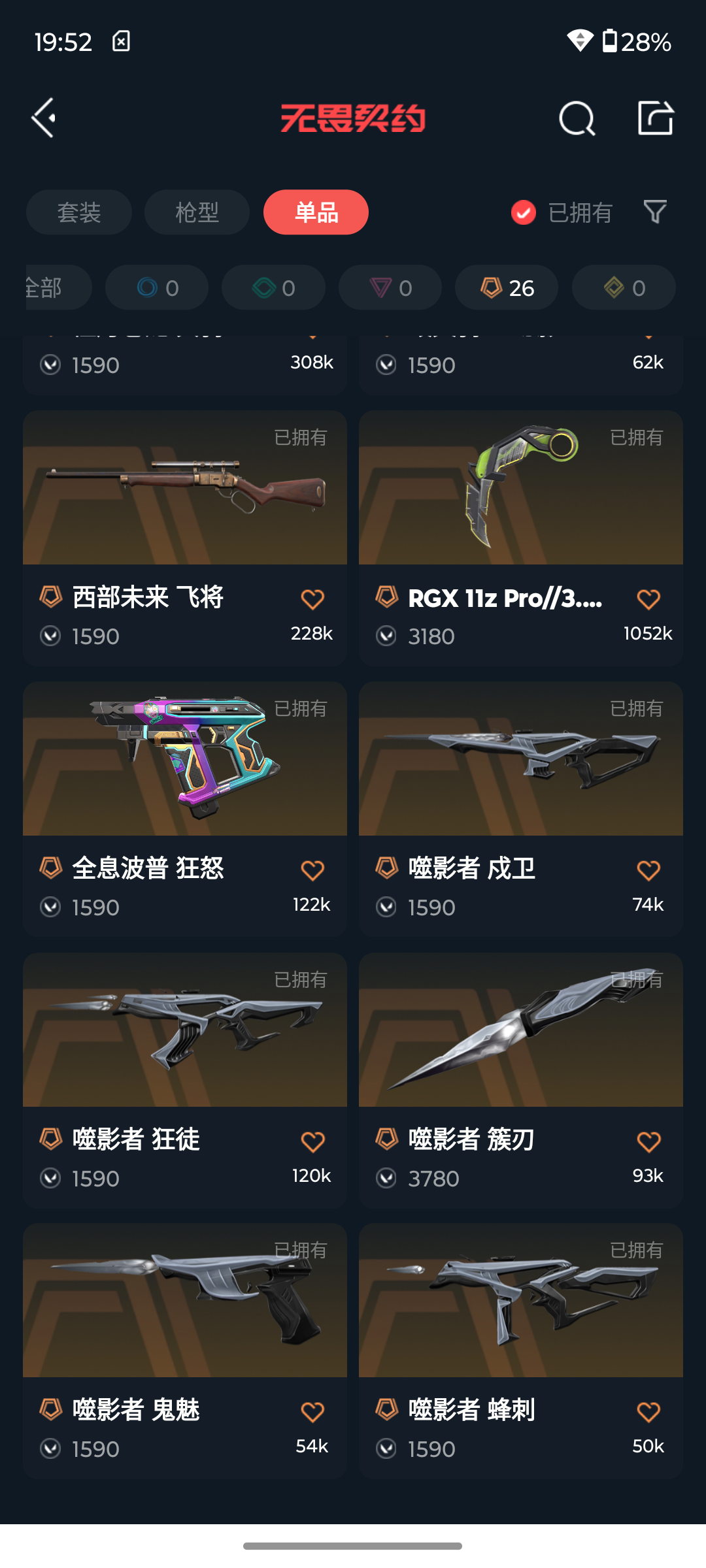Open the filter funnel icon
The image size is (706, 1568).
[655, 212]
